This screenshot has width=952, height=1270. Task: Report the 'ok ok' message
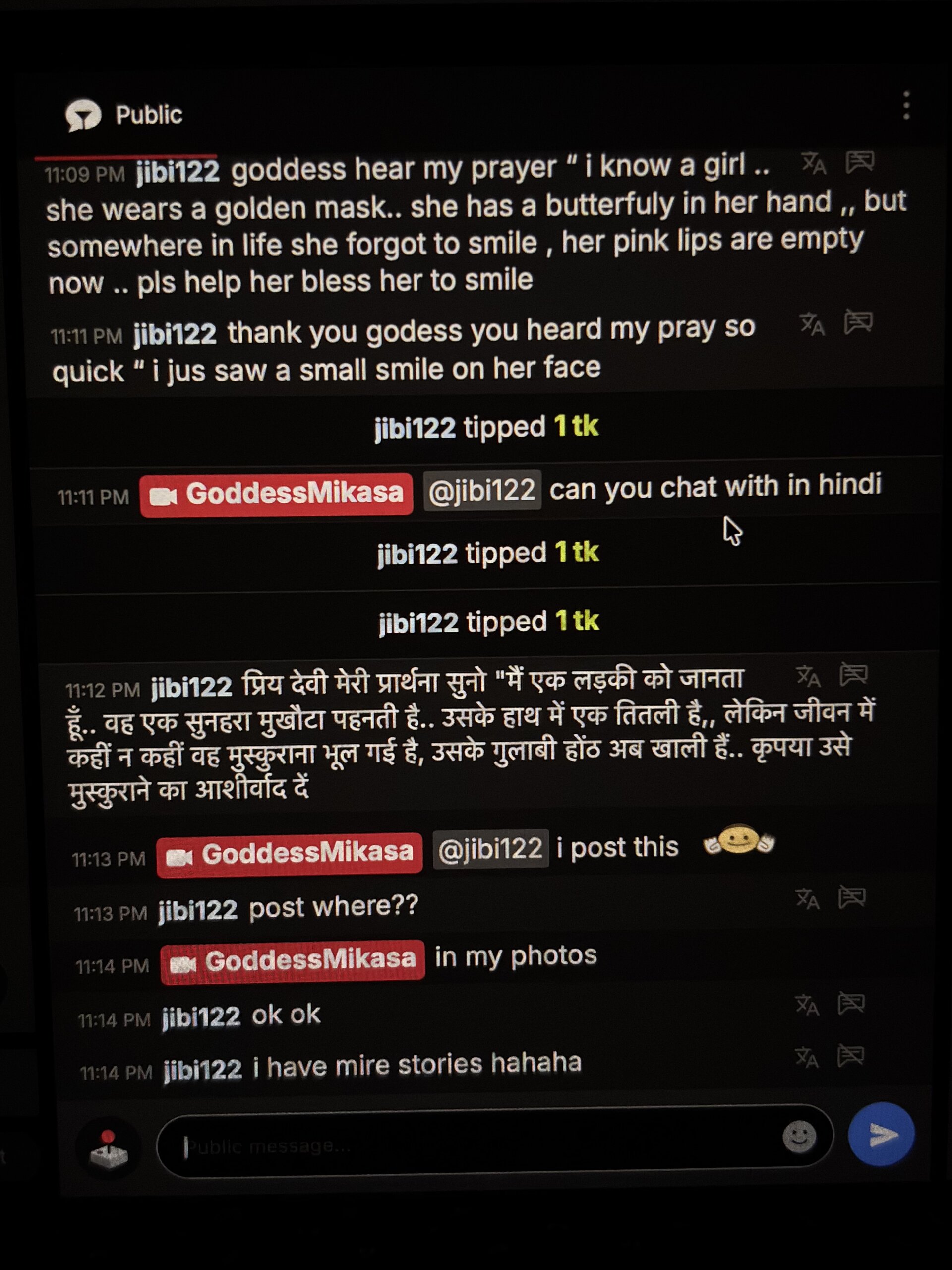click(851, 1004)
